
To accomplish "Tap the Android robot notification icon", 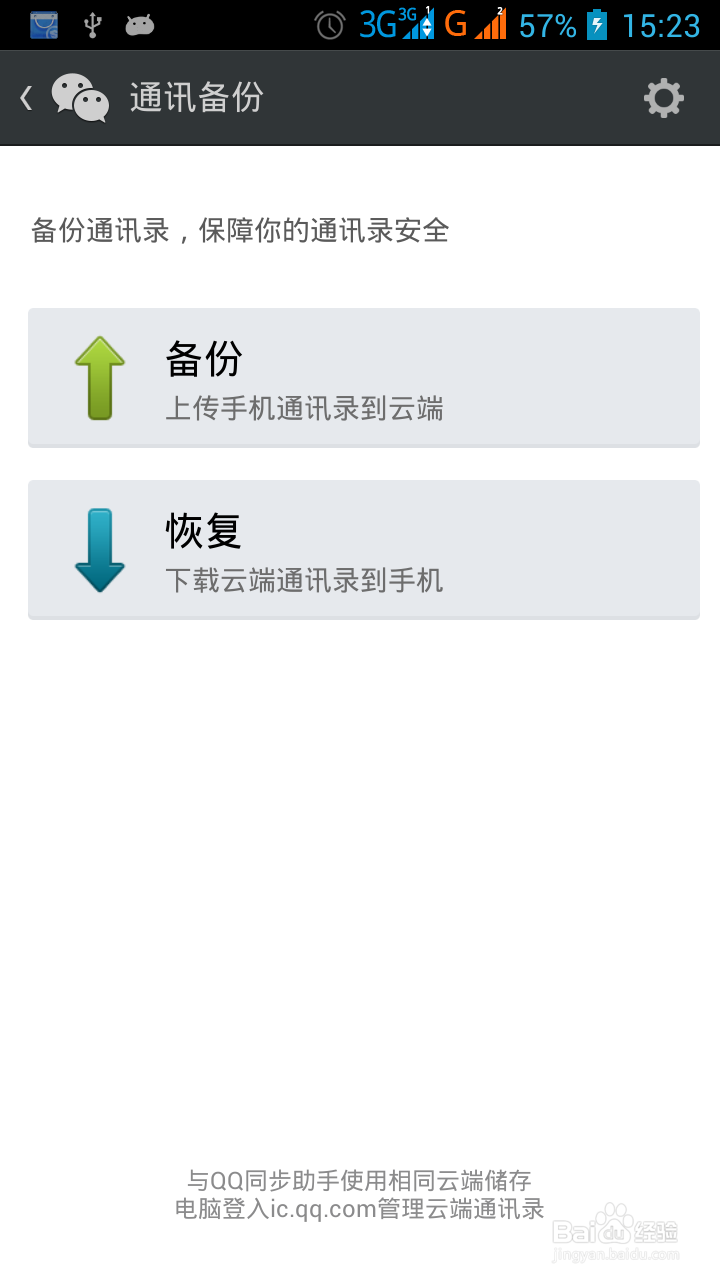I will (x=140, y=24).
